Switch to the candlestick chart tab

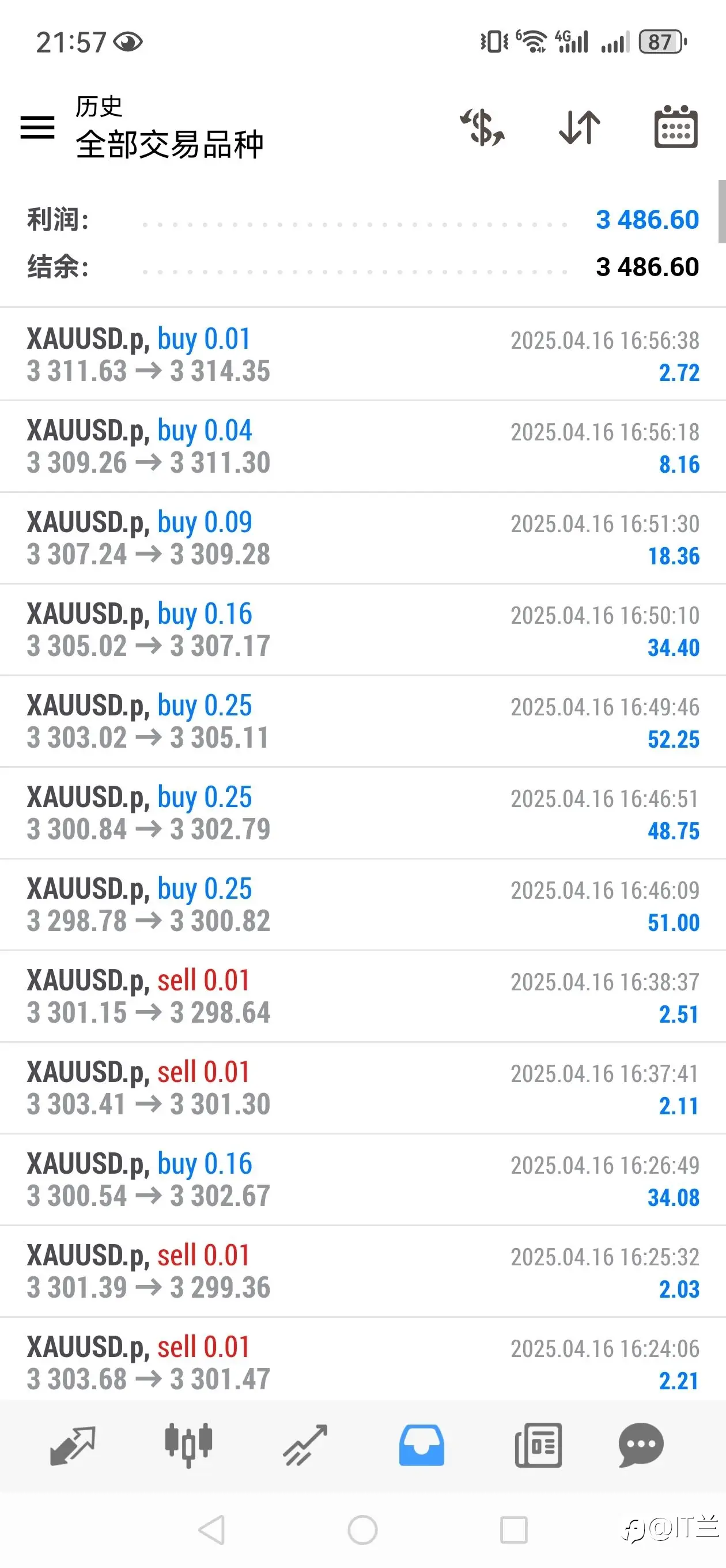pos(188,1445)
